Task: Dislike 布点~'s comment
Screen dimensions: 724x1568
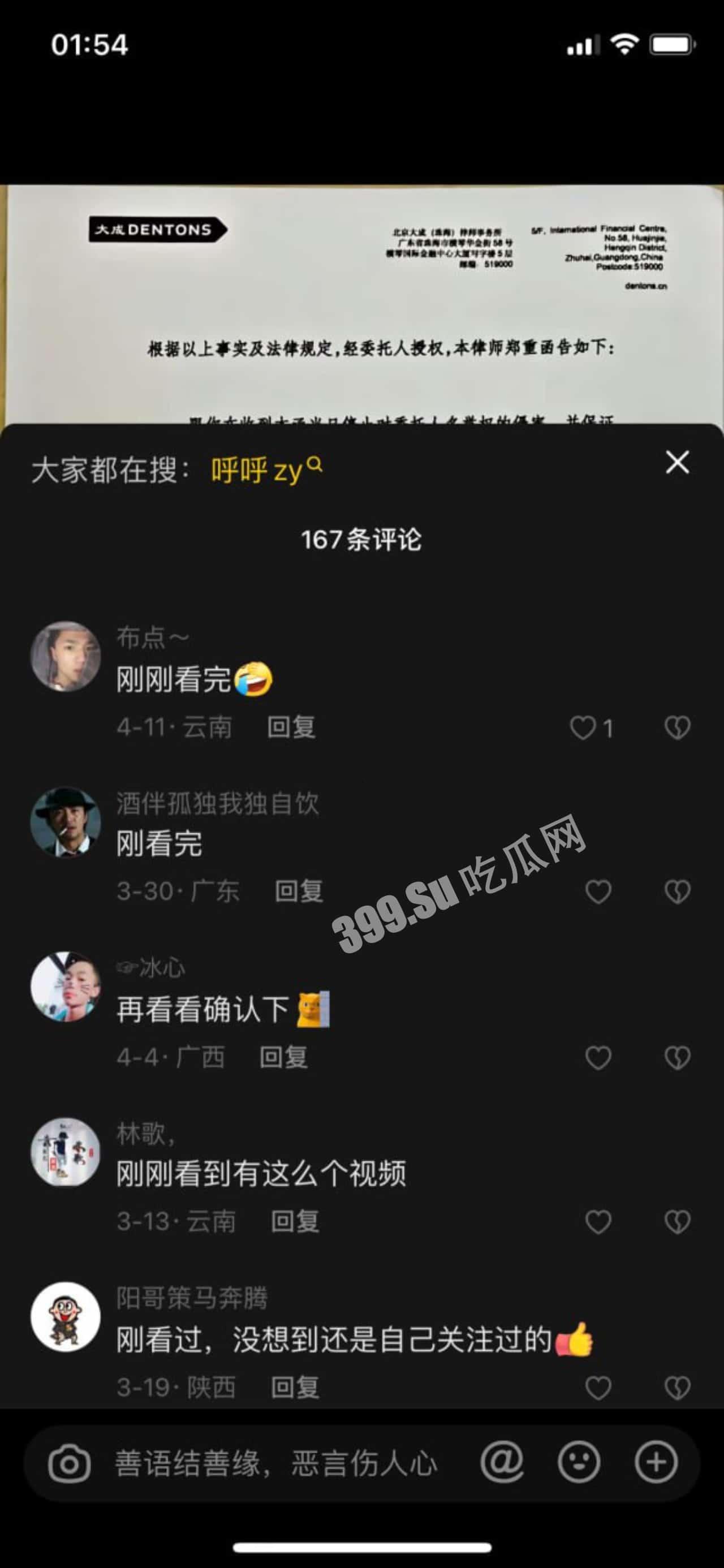Action: coord(677,727)
